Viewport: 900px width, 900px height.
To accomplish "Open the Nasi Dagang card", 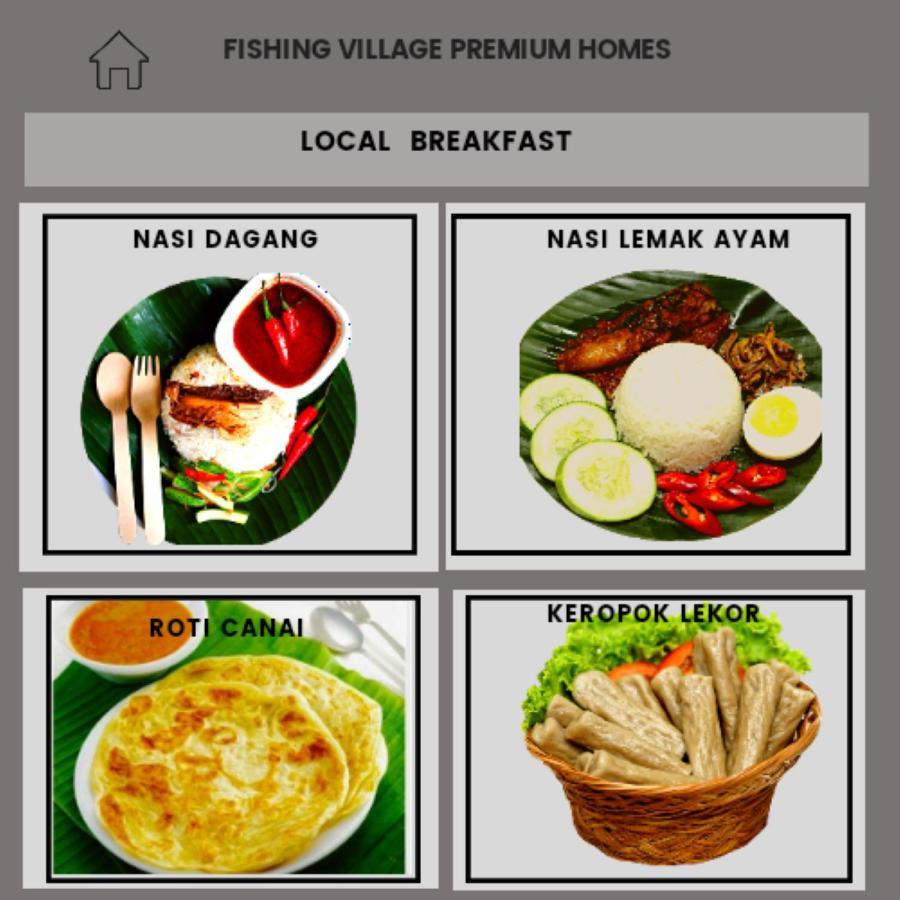I will 229,385.
